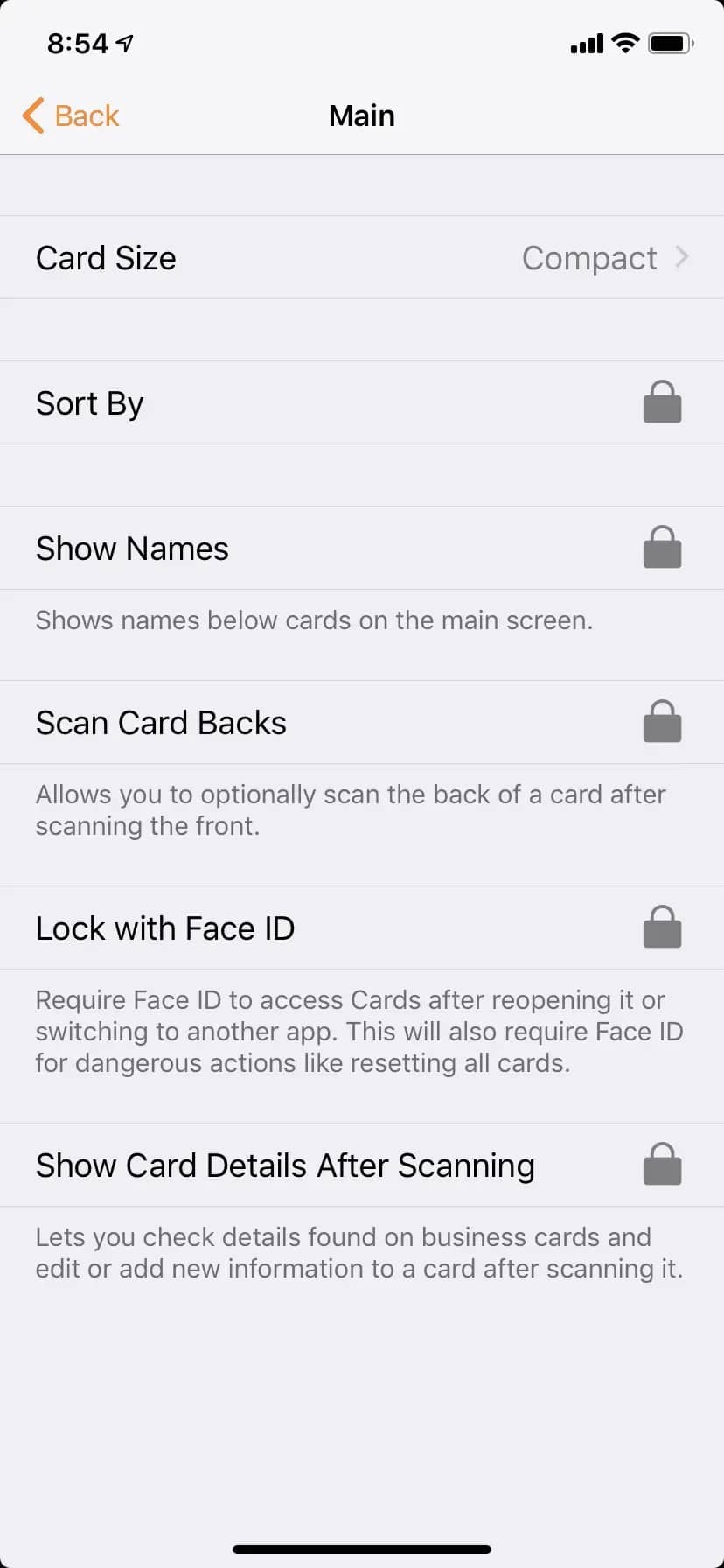
Task: Select the locked Scan Card Backs row
Action: tap(362, 722)
